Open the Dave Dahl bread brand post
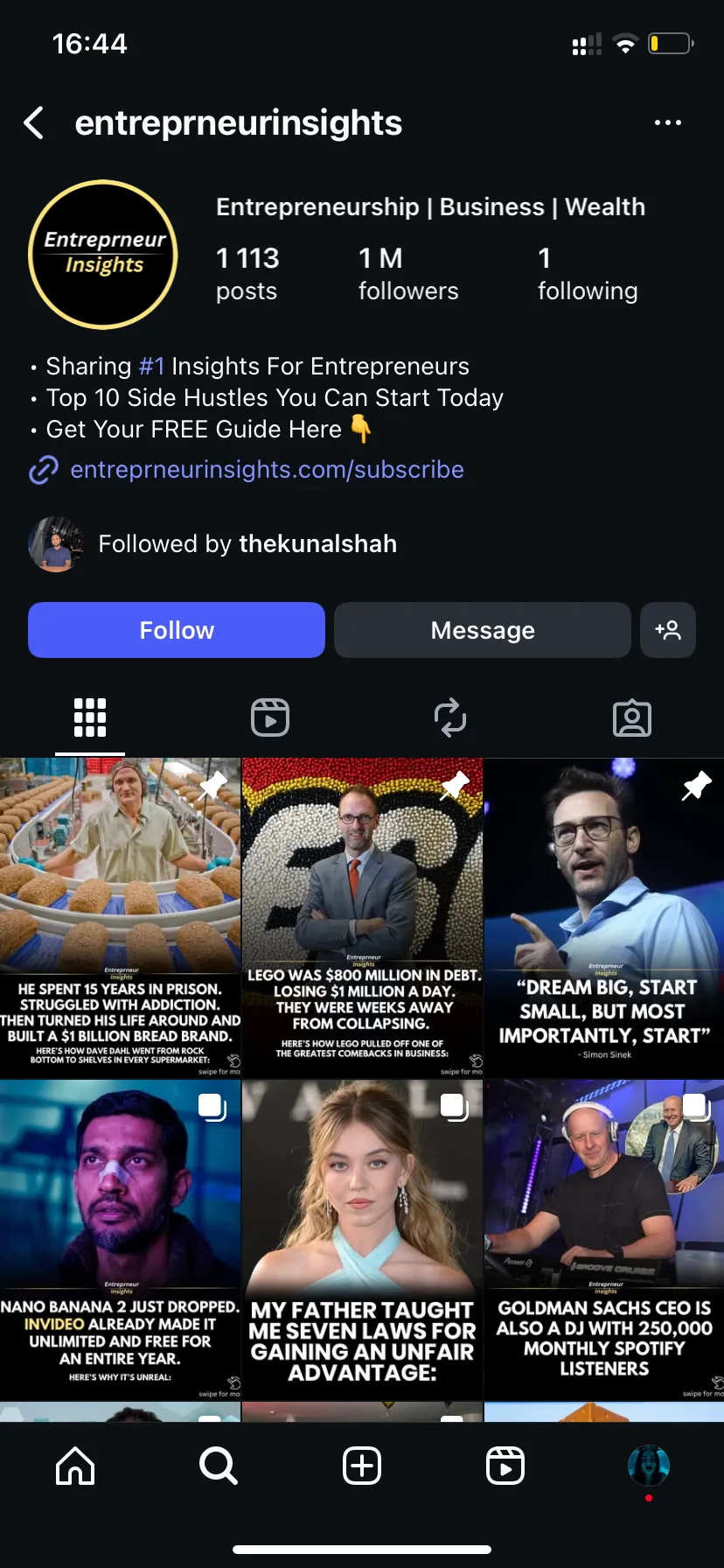 click(120, 917)
